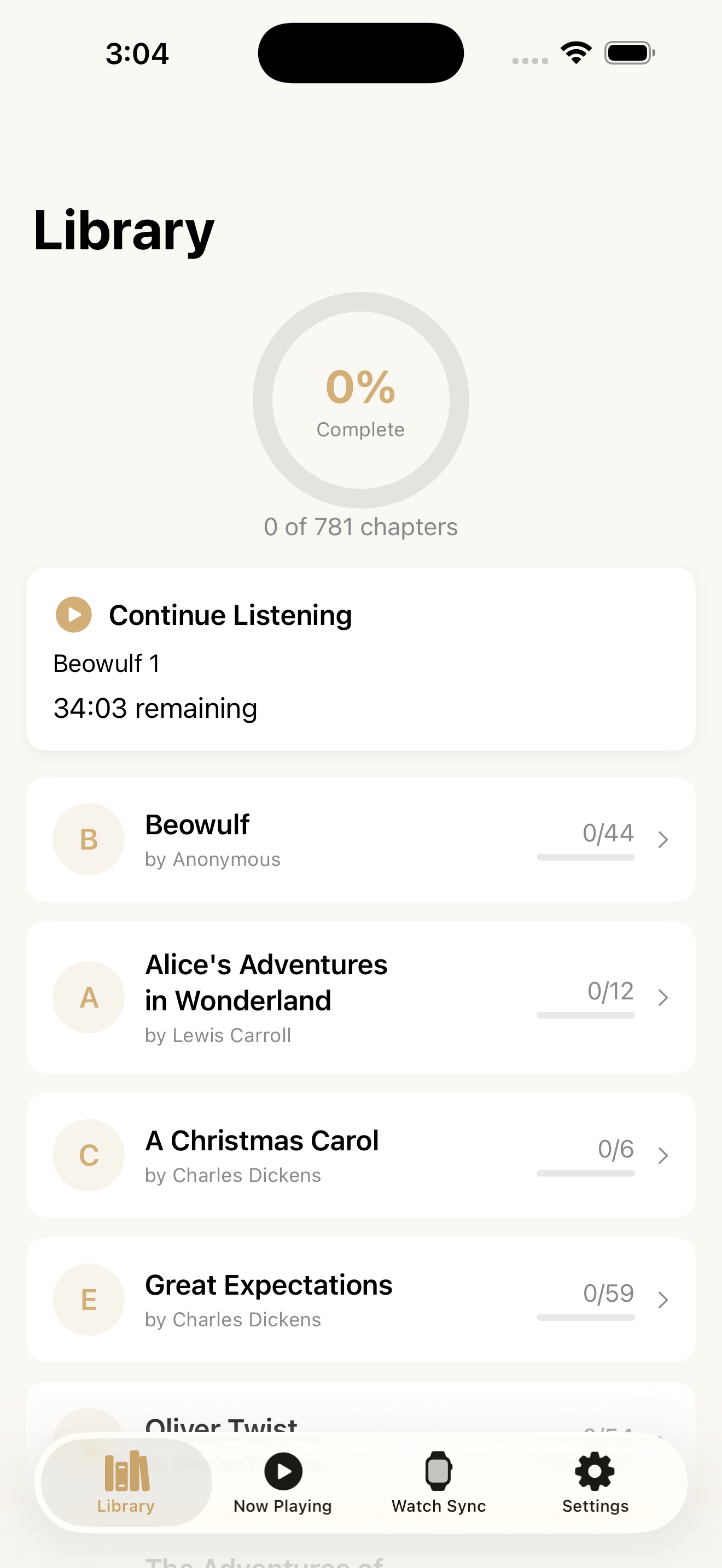Expand the Beowulf chapter list chevron
The height and width of the screenshot is (1568, 722).
tap(663, 839)
